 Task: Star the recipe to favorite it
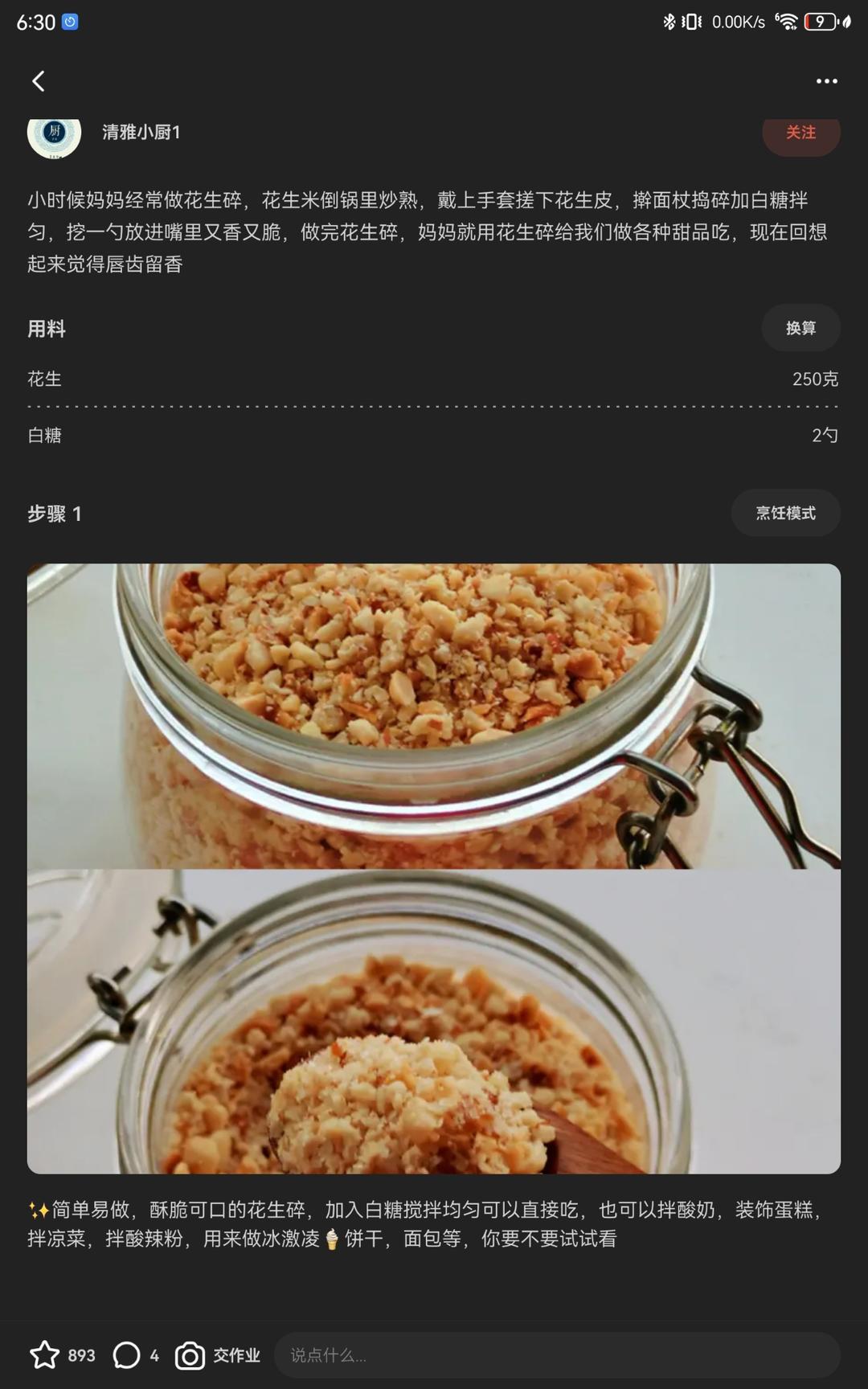(44, 1354)
